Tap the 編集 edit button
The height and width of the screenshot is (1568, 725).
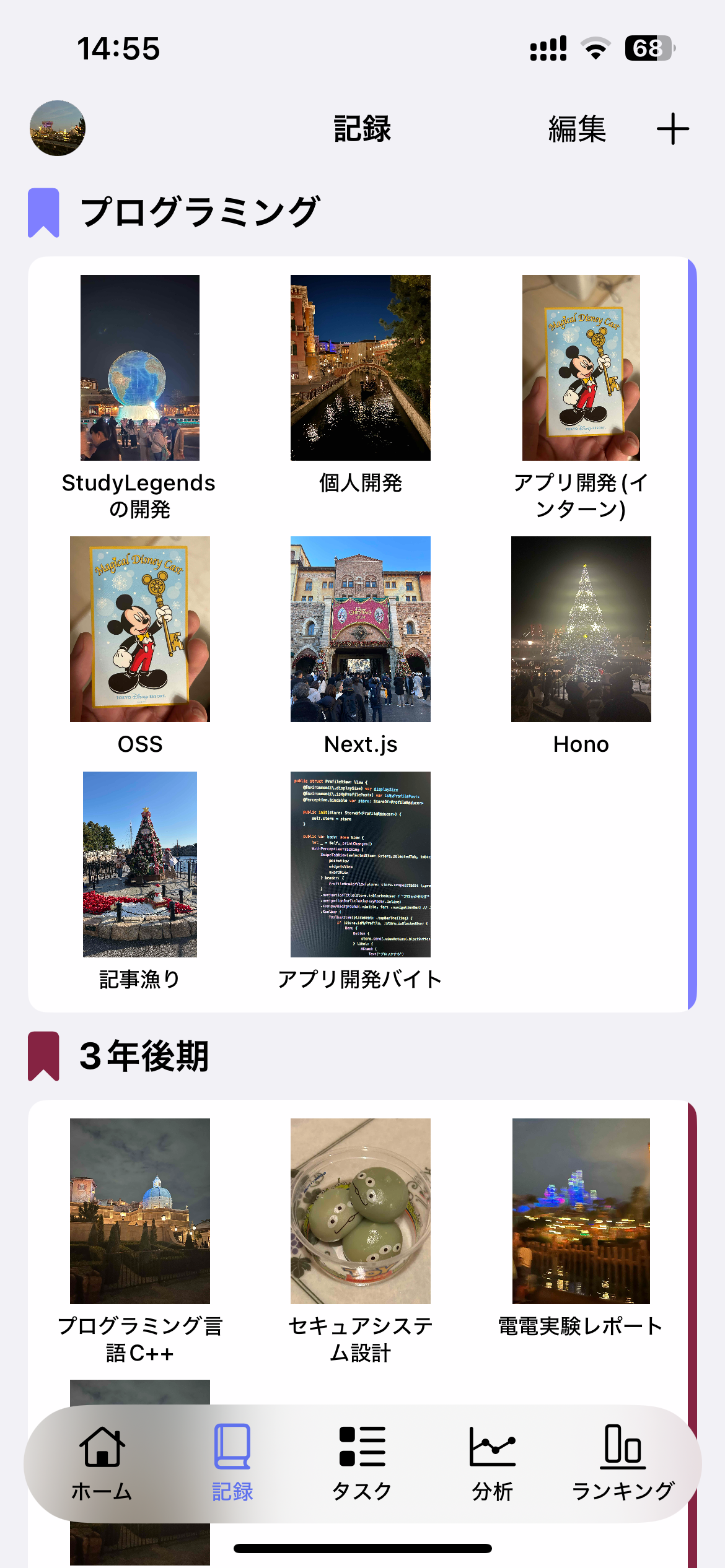tap(577, 129)
